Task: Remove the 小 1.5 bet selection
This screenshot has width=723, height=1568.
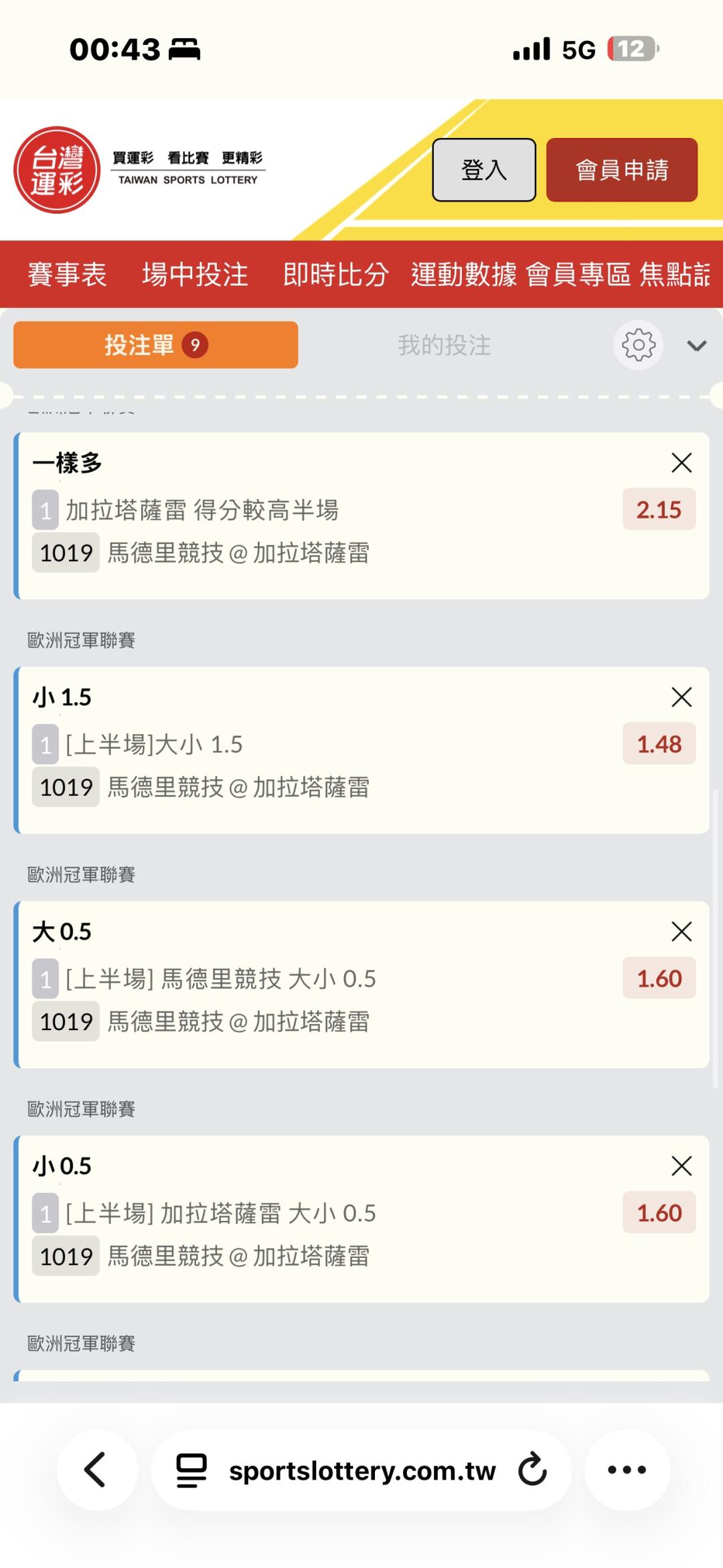Action: pyautogui.click(x=681, y=697)
